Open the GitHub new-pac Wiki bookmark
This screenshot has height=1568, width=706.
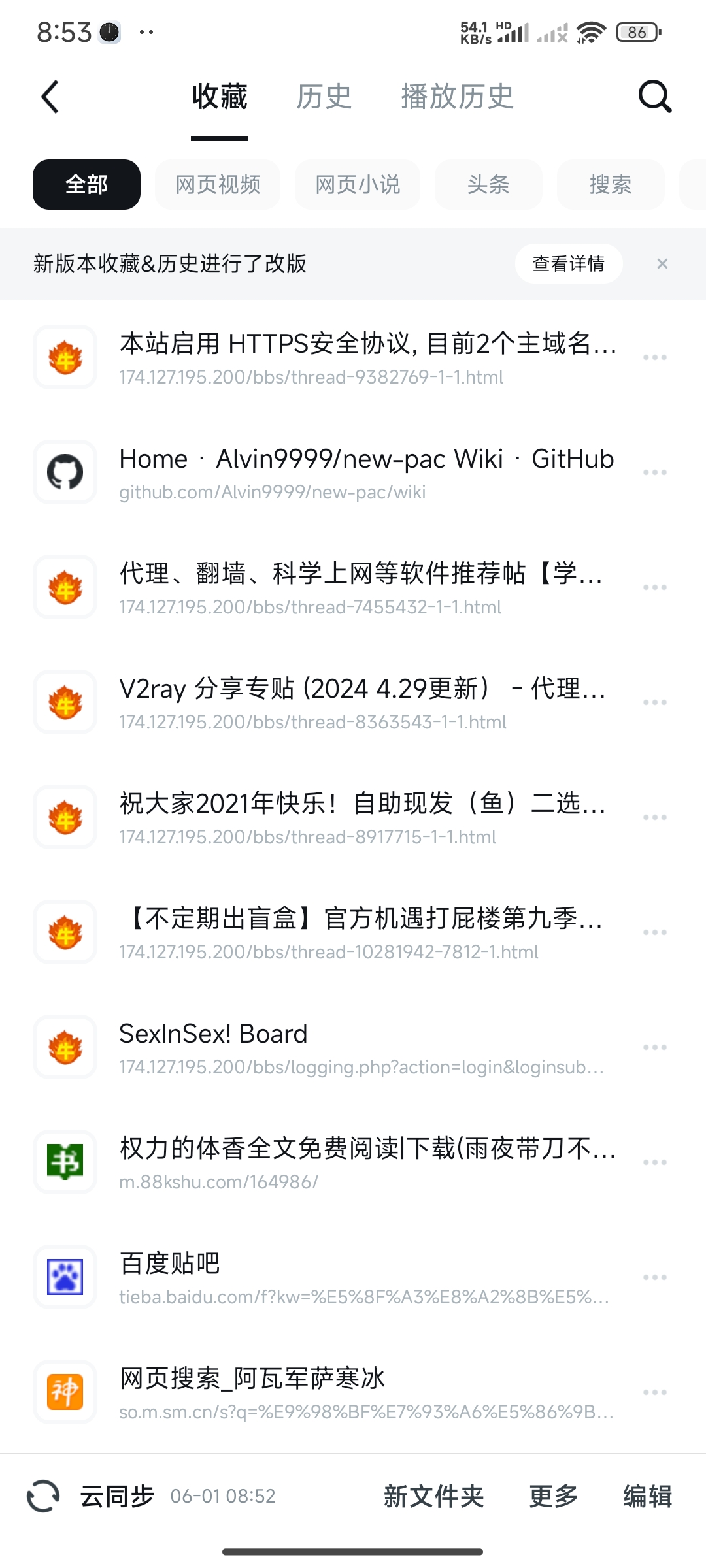pos(353,472)
